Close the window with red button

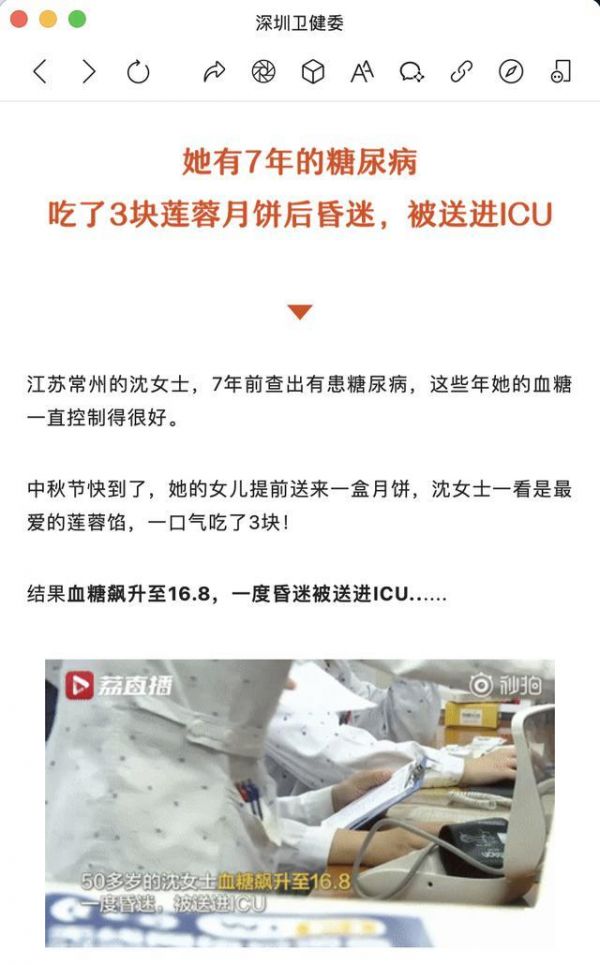(x=19, y=19)
